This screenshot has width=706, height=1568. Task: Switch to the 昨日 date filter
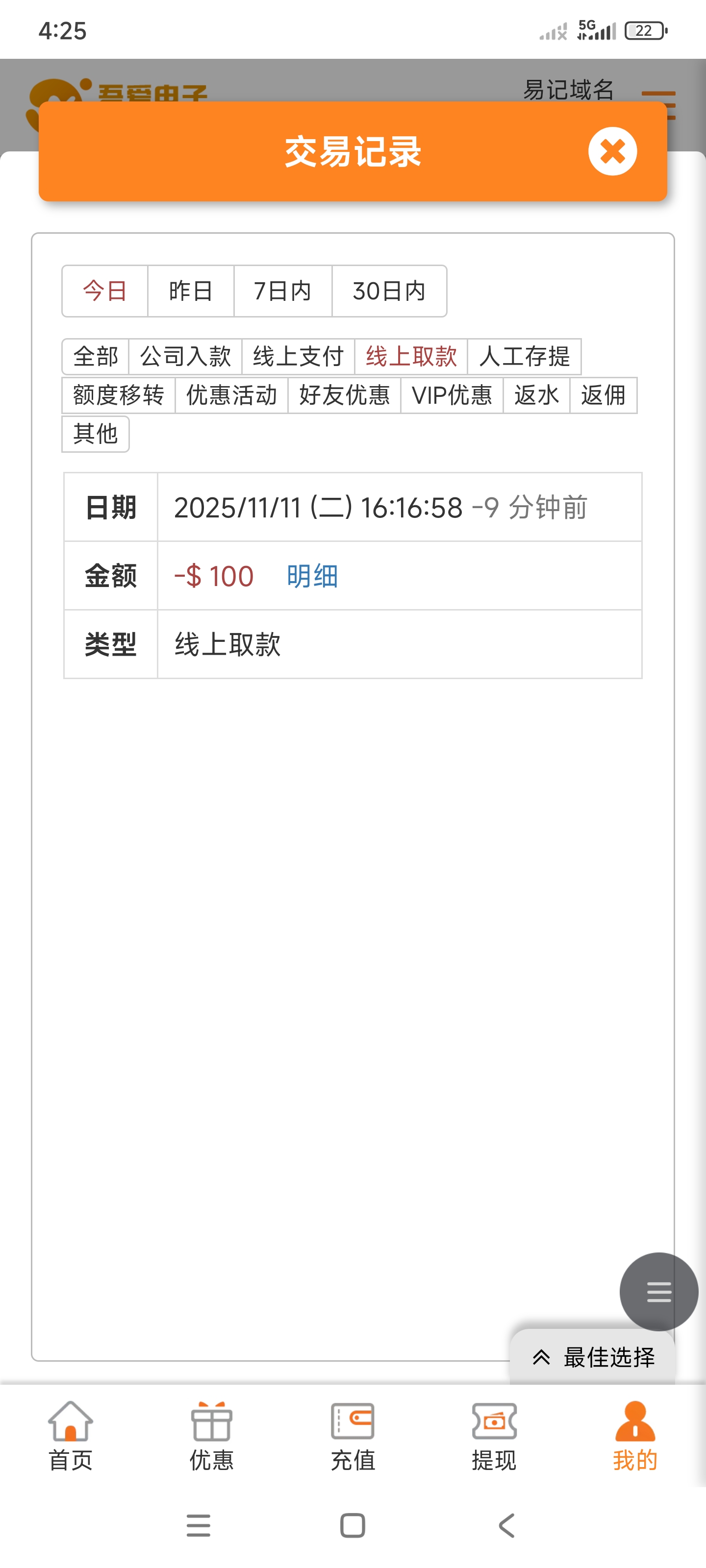click(191, 291)
